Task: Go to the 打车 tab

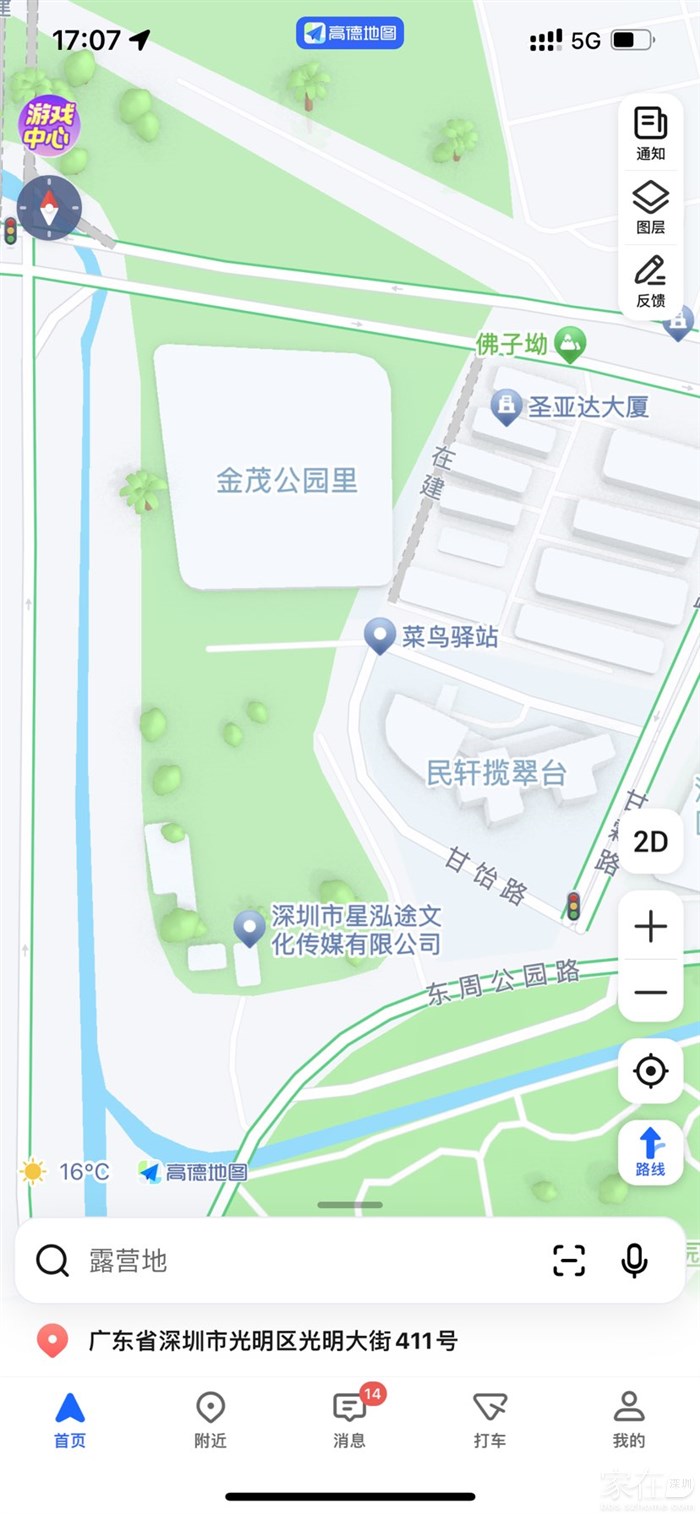Action: pos(490,1419)
